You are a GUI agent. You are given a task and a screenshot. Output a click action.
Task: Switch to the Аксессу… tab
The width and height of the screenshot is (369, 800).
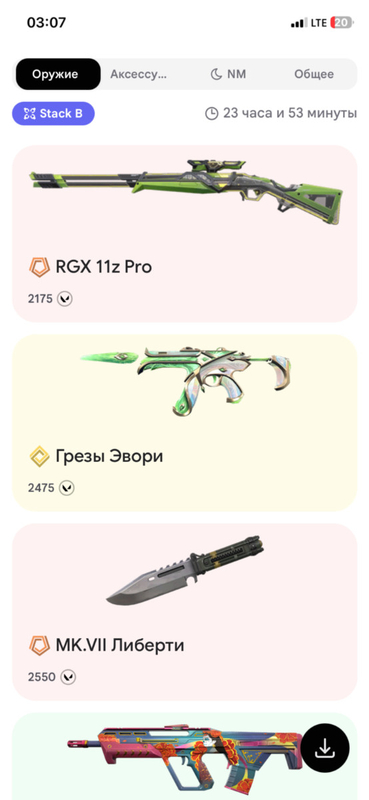[139, 74]
